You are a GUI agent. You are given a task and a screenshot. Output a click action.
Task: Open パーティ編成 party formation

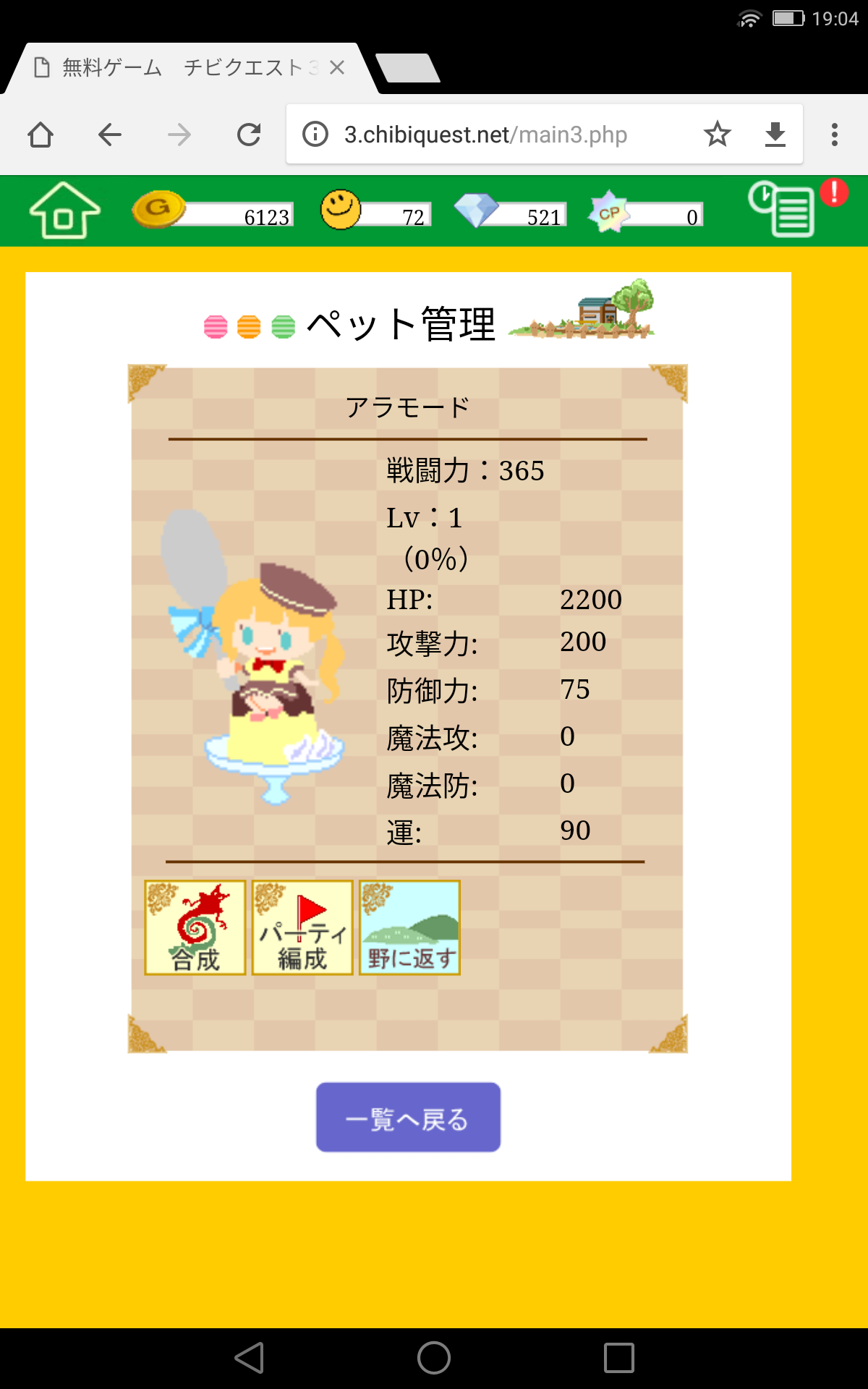pyautogui.click(x=302, y=927)
